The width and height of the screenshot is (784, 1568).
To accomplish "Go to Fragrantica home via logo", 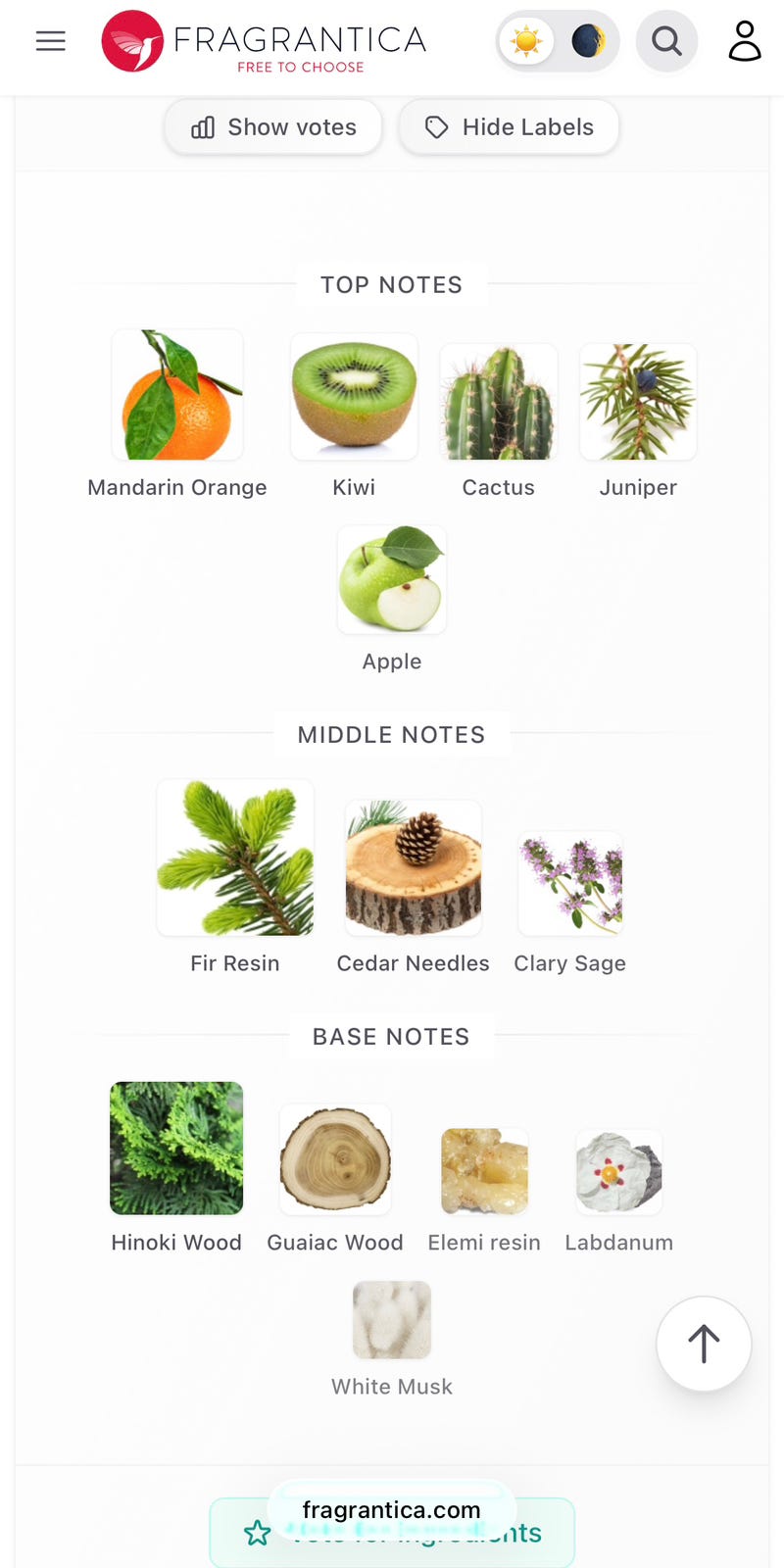I will [265, 41].
